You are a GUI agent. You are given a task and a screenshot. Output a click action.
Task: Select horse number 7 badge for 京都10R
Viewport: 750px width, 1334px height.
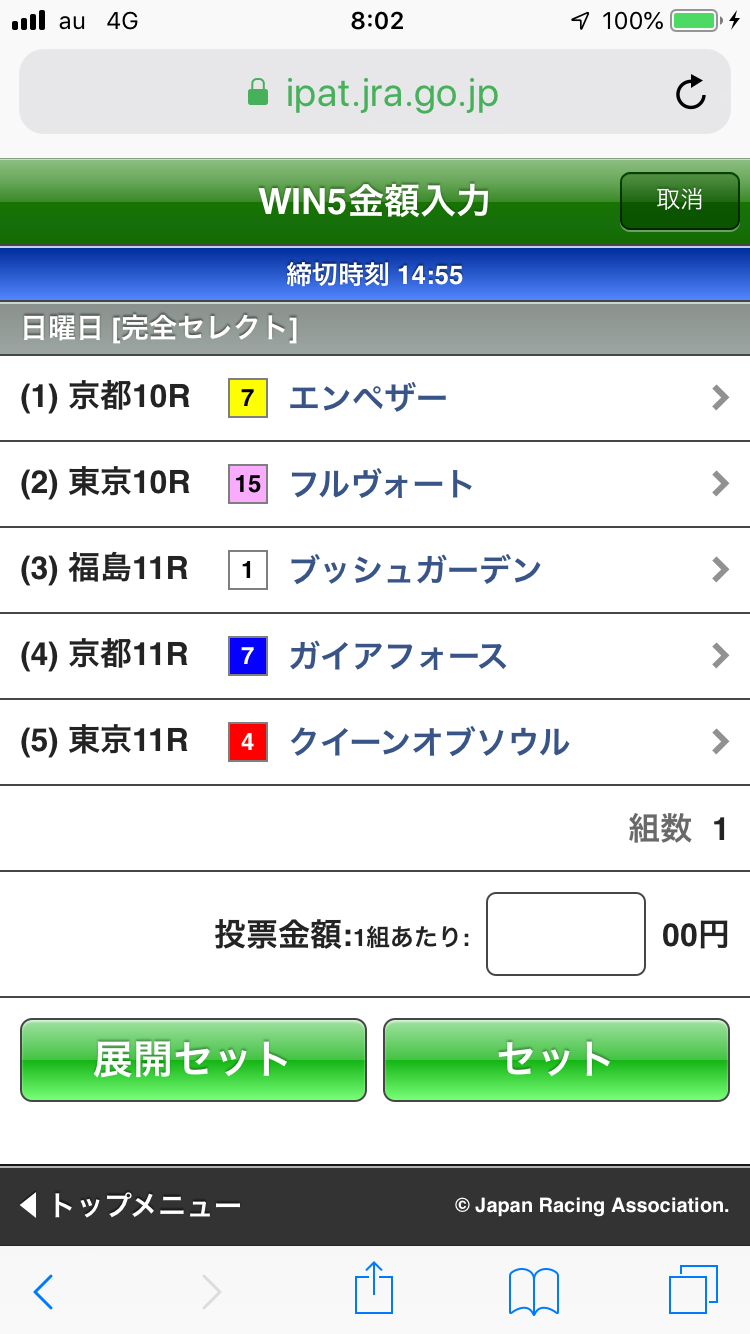point(247,397)
